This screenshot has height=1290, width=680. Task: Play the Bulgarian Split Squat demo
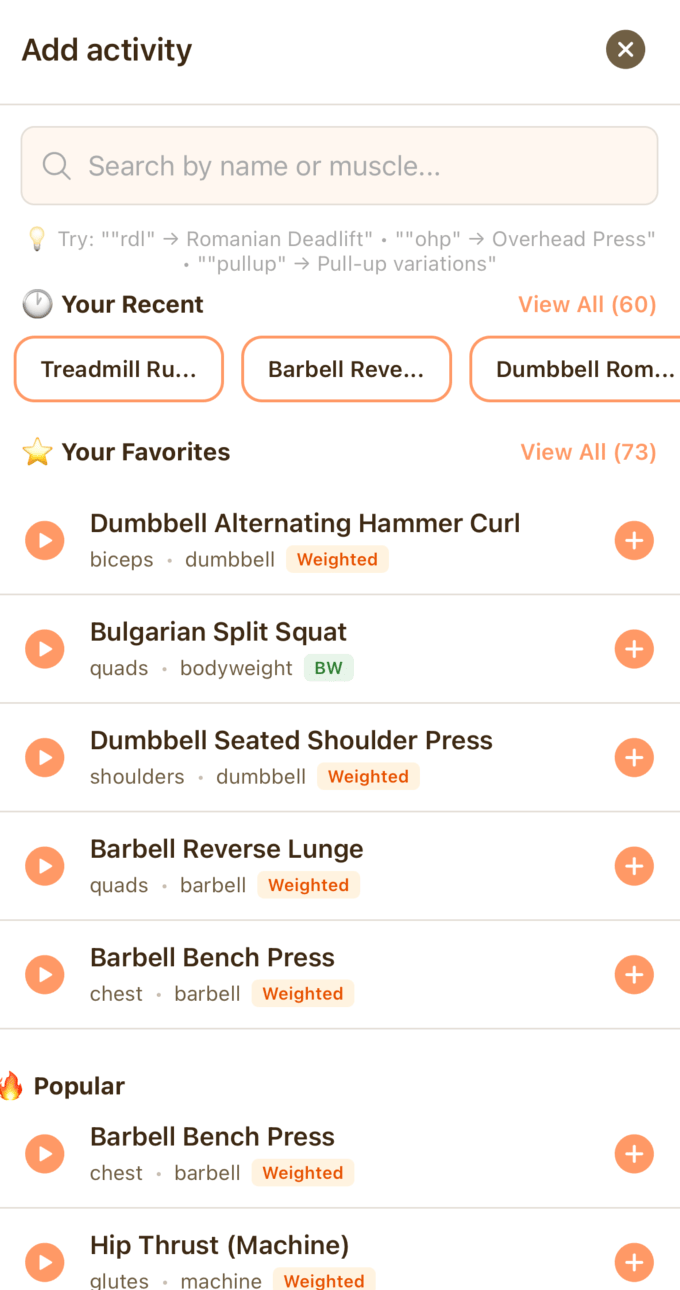tap(45, 649)
